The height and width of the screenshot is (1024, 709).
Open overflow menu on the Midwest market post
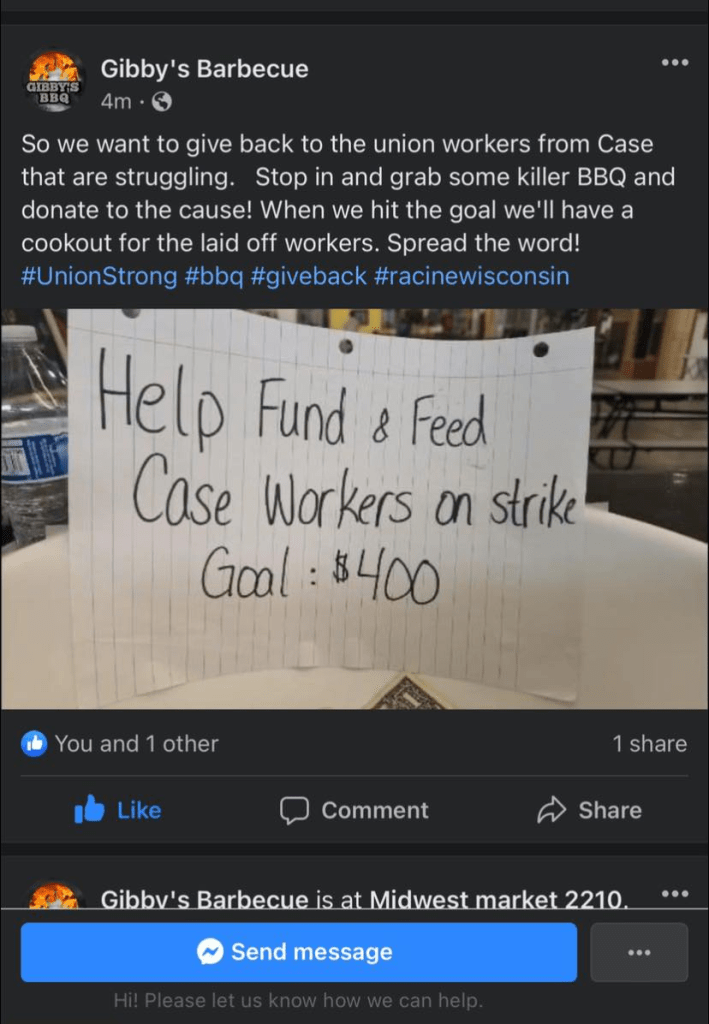coord(675,893)
